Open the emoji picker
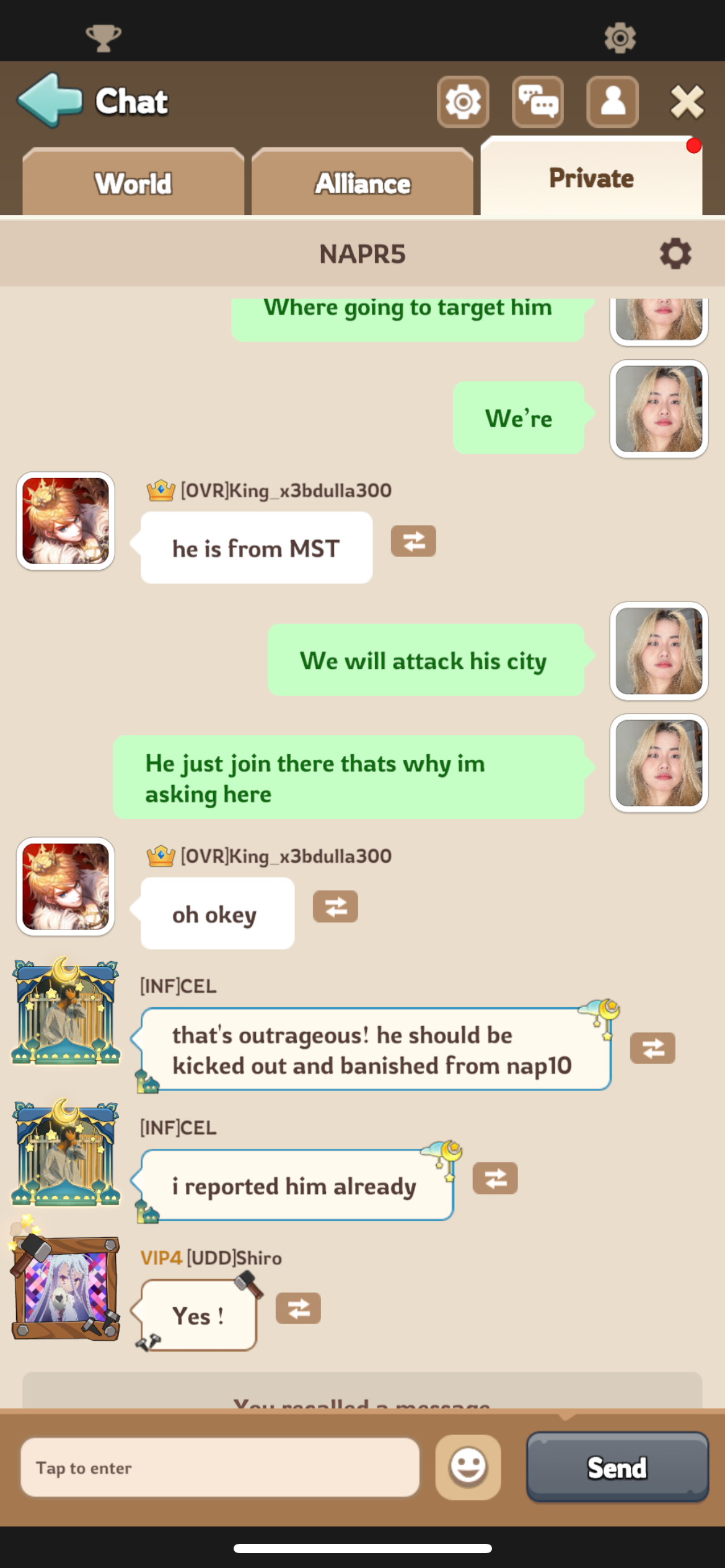This screenshot has width=725, height=1568. pos(468,1467)
